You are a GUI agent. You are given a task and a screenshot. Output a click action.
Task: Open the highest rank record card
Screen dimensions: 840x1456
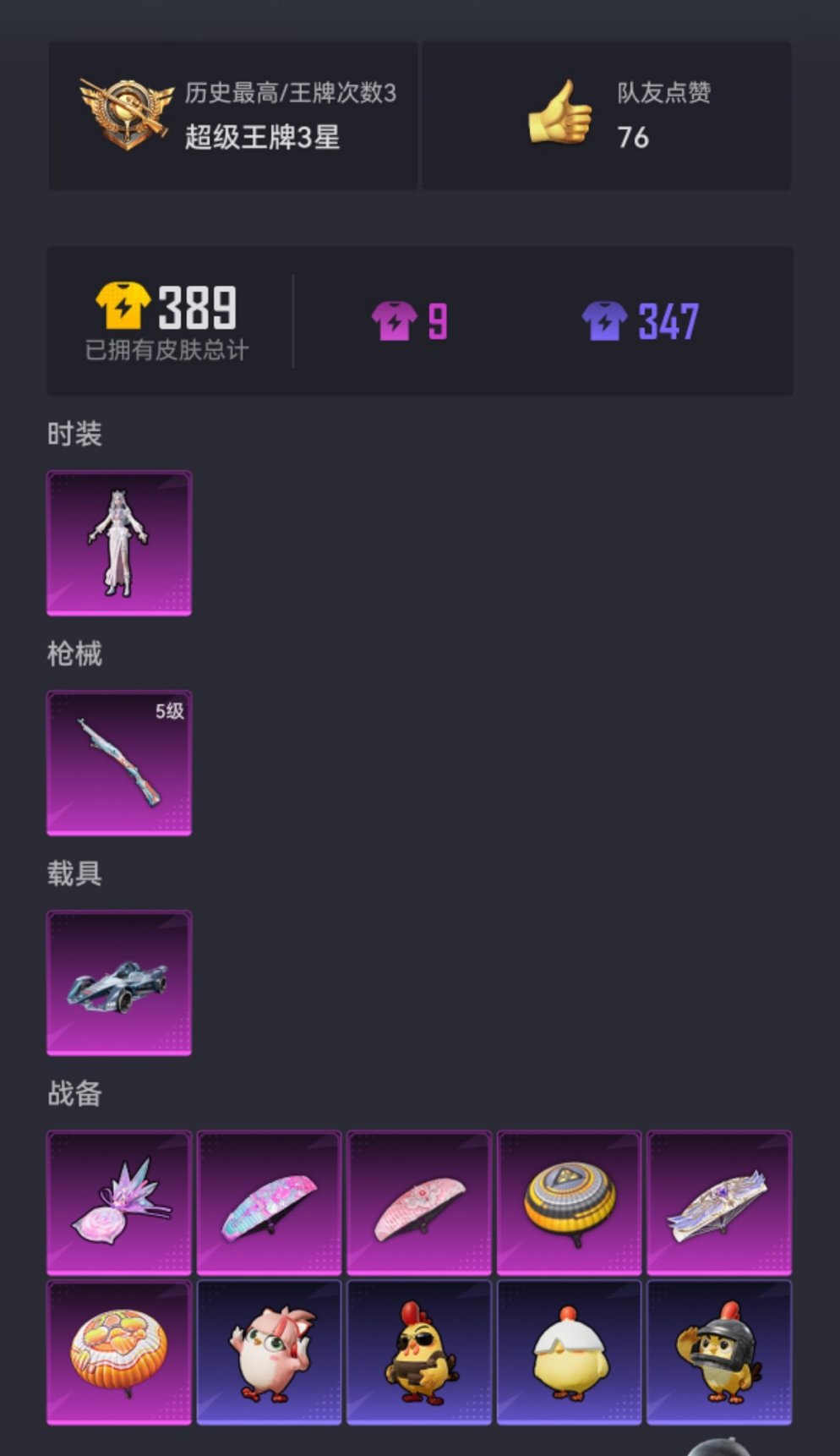[233, 116]
